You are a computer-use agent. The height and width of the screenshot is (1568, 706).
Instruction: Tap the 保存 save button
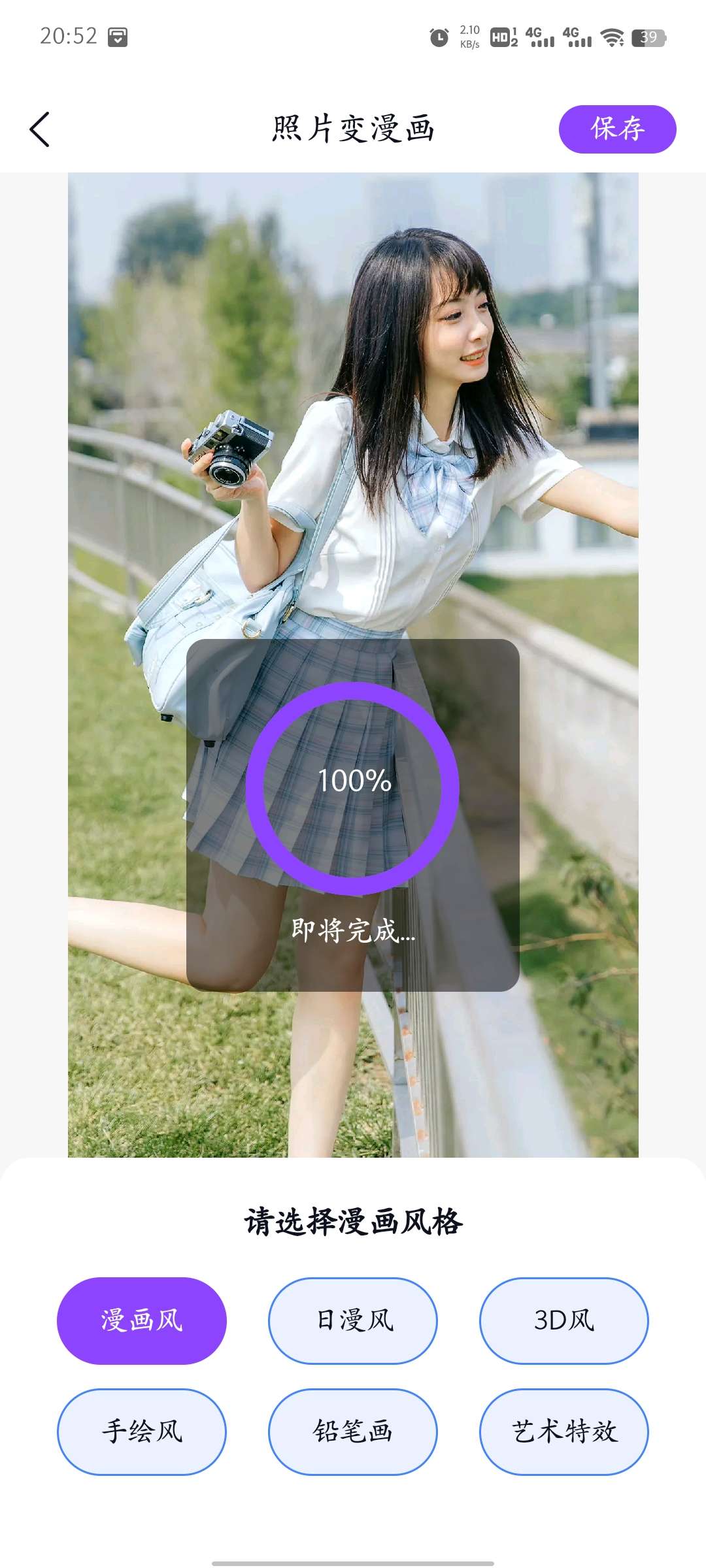click(x=617, y=129)
